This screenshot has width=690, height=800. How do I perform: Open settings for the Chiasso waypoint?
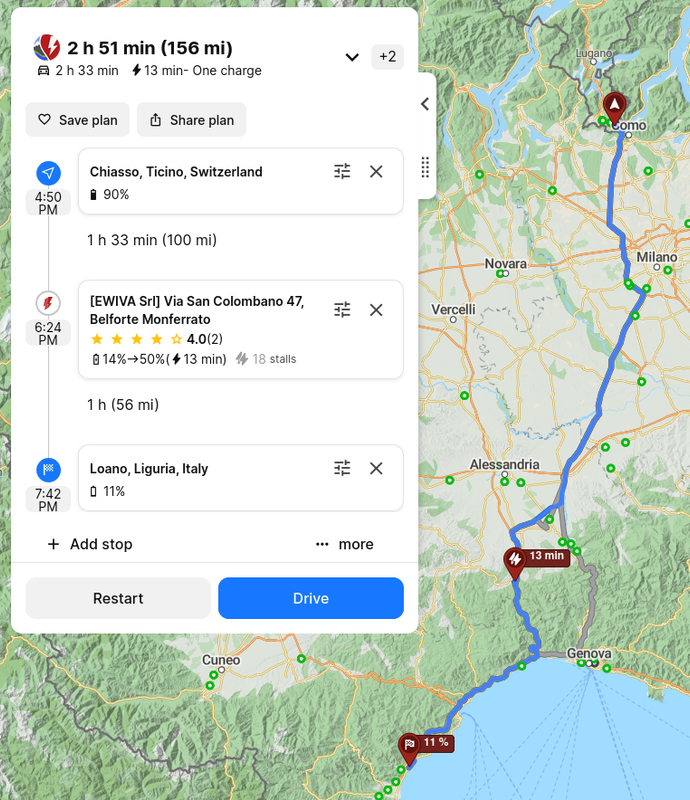(342, 172)
